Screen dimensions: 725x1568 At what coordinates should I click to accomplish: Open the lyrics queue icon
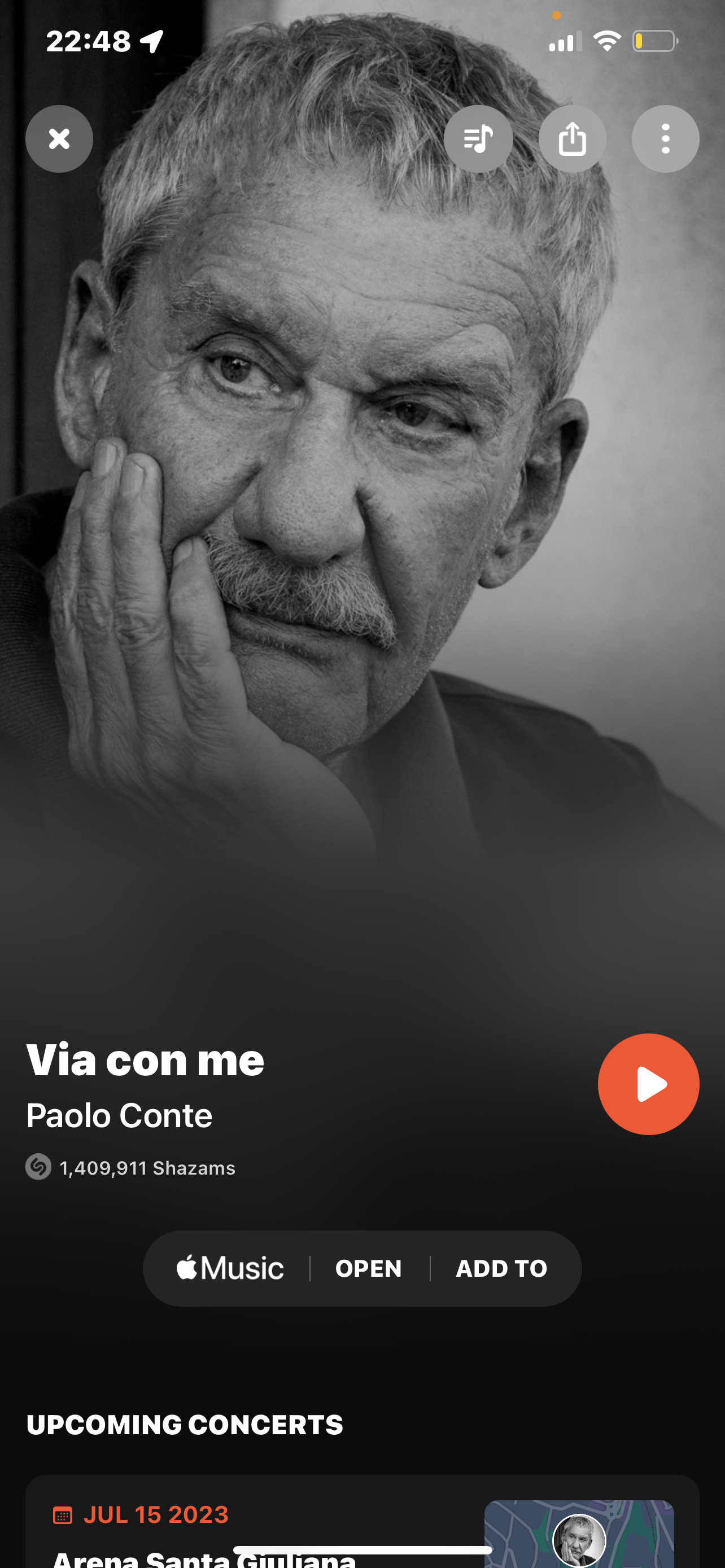(478, 139)
